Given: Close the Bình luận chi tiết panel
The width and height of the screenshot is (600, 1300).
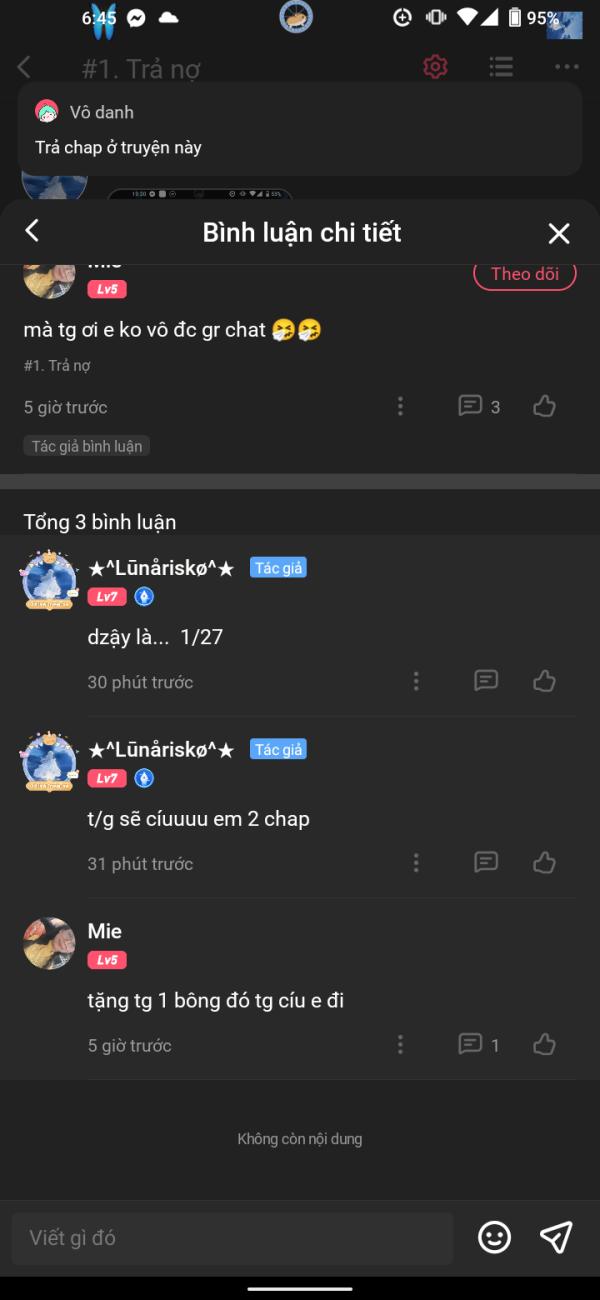Looking at the screenshot, I should click(x=559, y=233).
